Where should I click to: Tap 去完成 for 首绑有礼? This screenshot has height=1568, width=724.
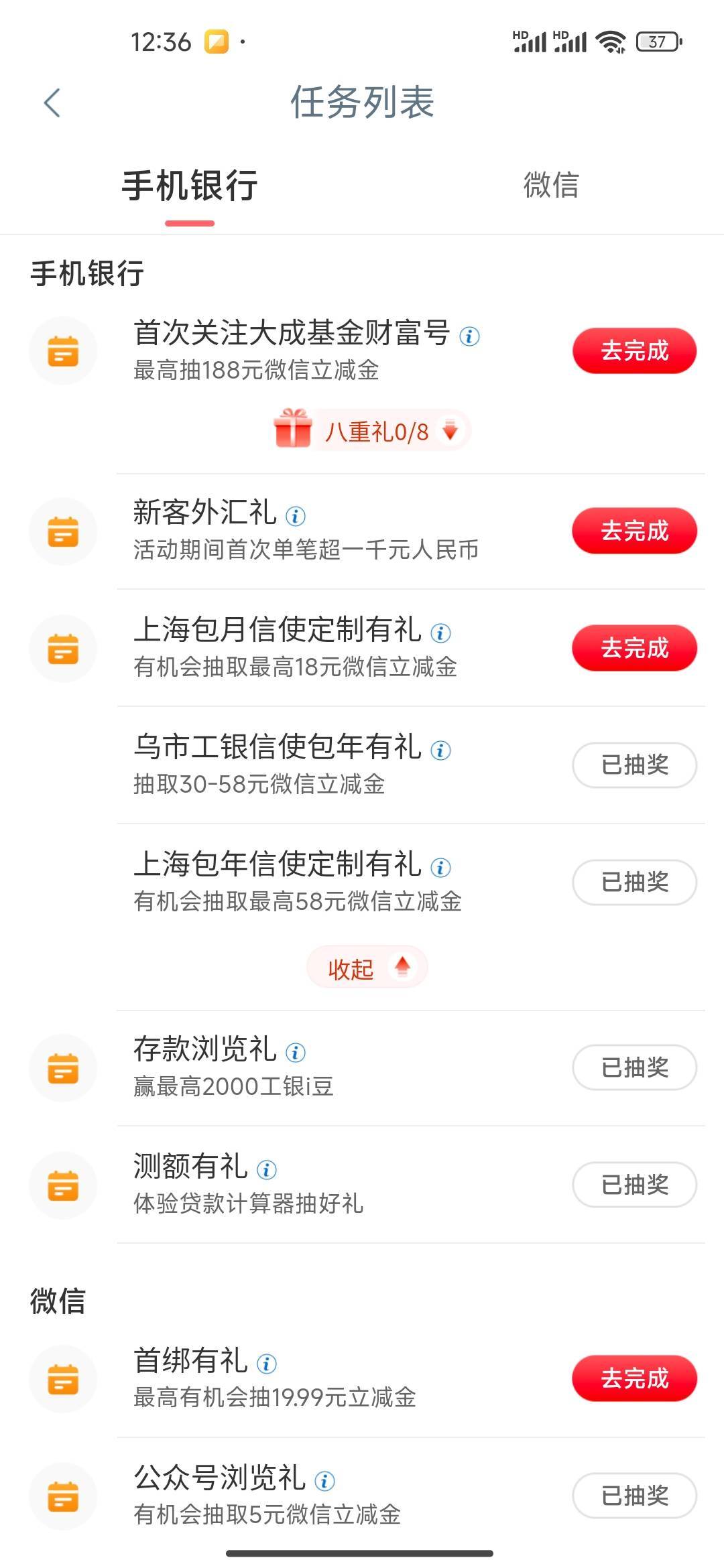634,1378
